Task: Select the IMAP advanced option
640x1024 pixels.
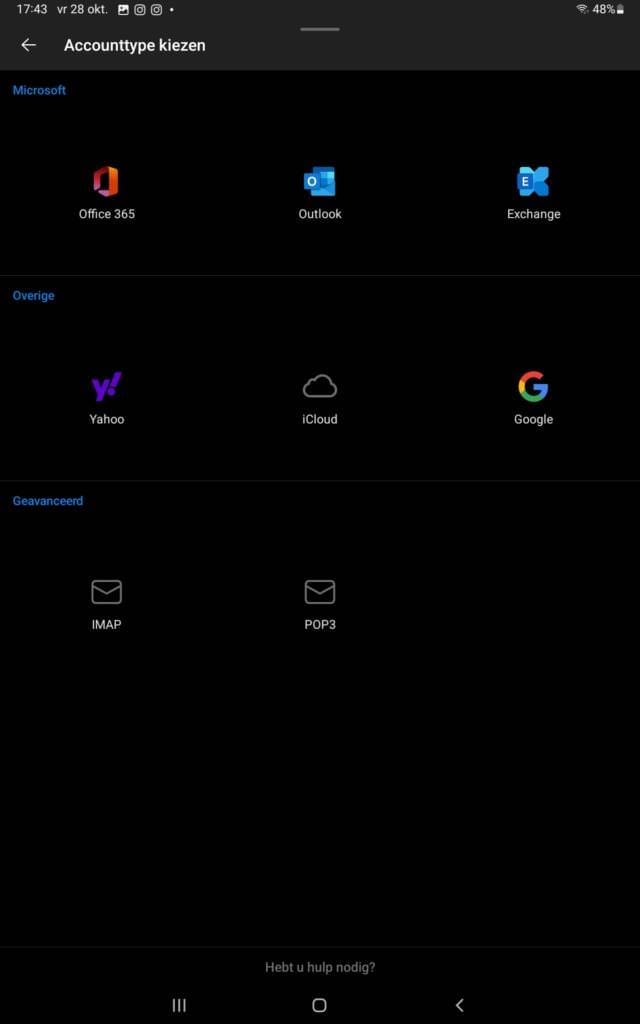Action: (x=106, y=603)
